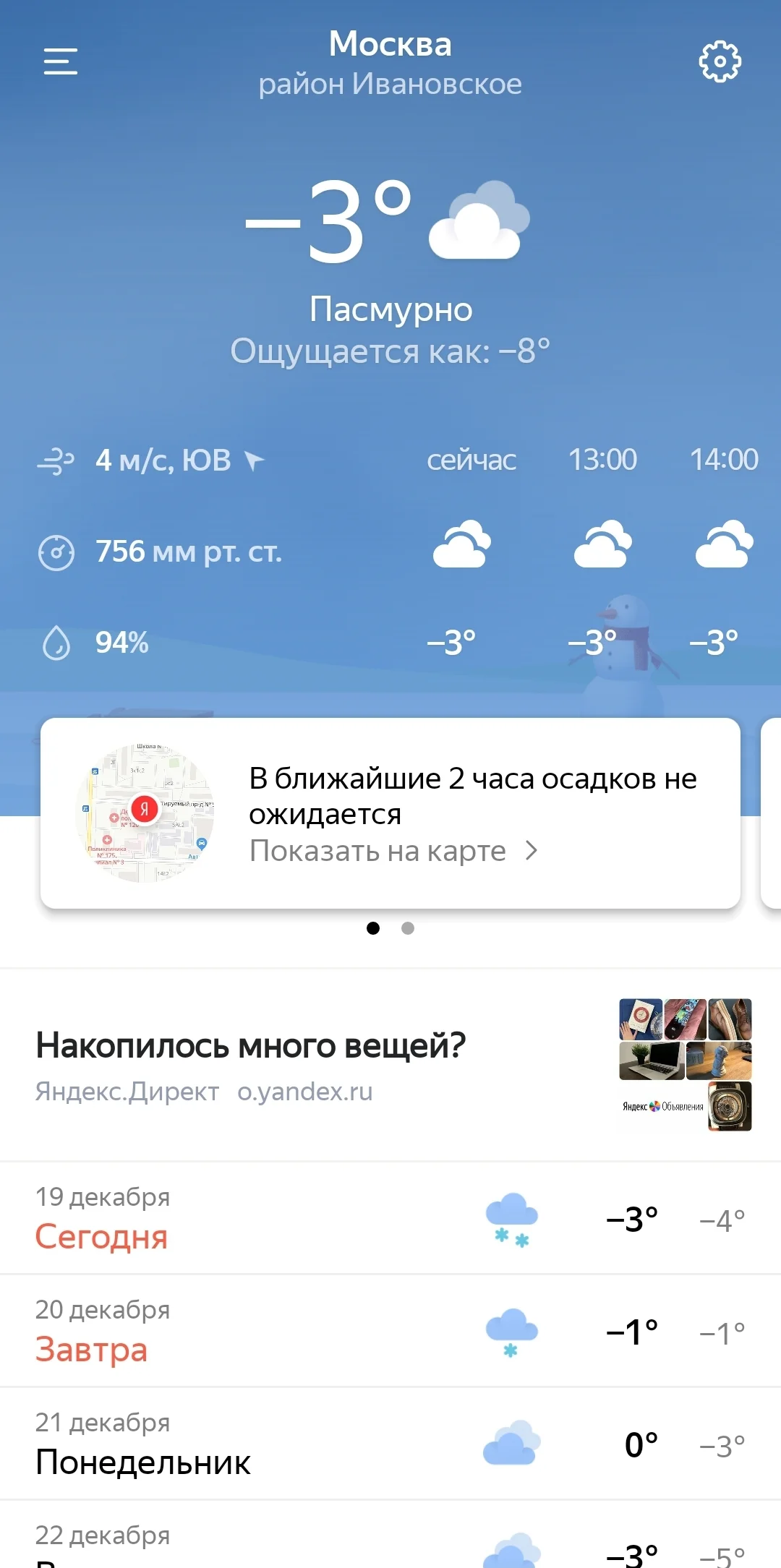Select the first carousel page dot

[375, 929]
